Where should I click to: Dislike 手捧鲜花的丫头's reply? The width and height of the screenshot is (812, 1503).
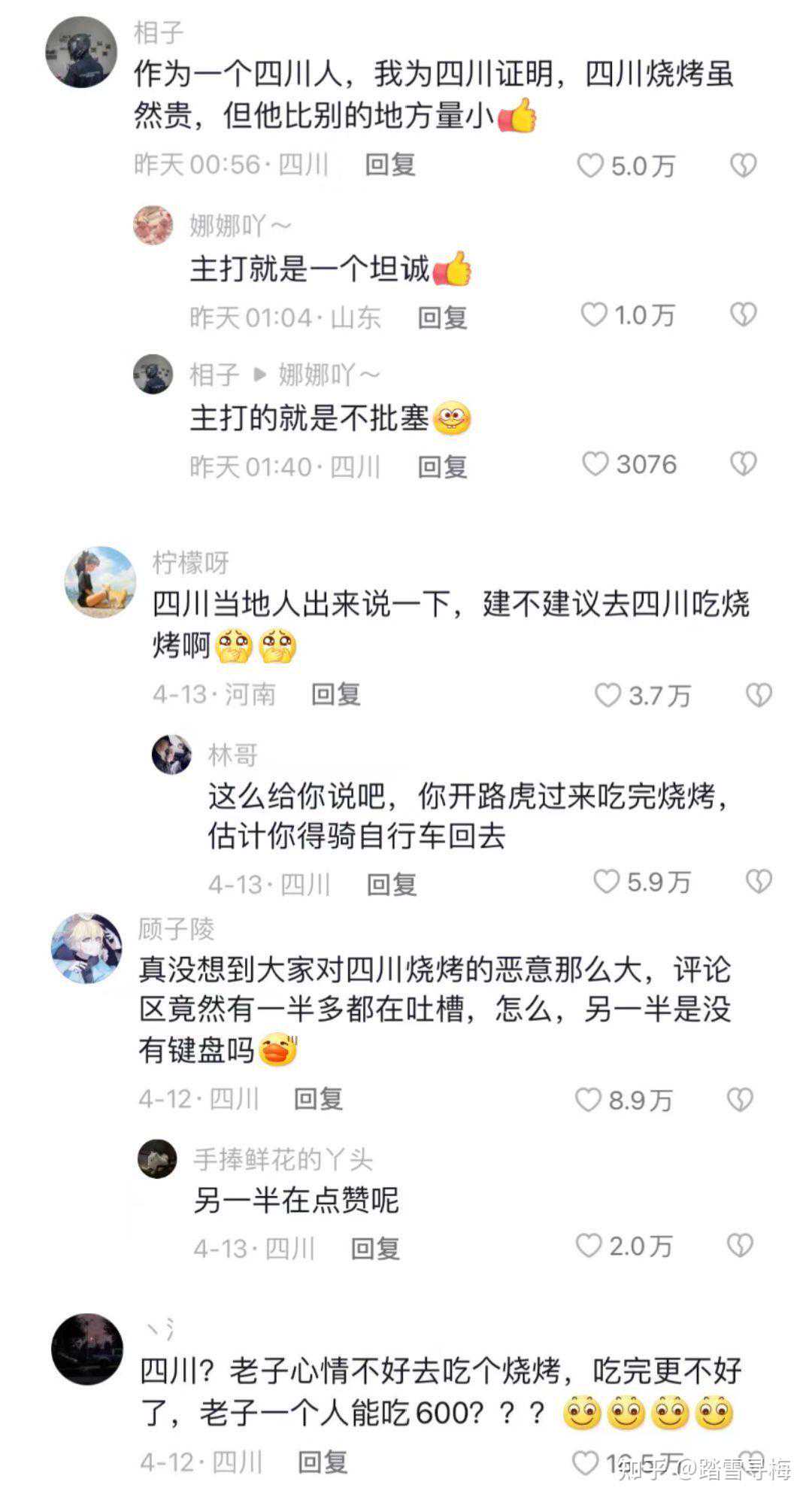[741, 1246]
